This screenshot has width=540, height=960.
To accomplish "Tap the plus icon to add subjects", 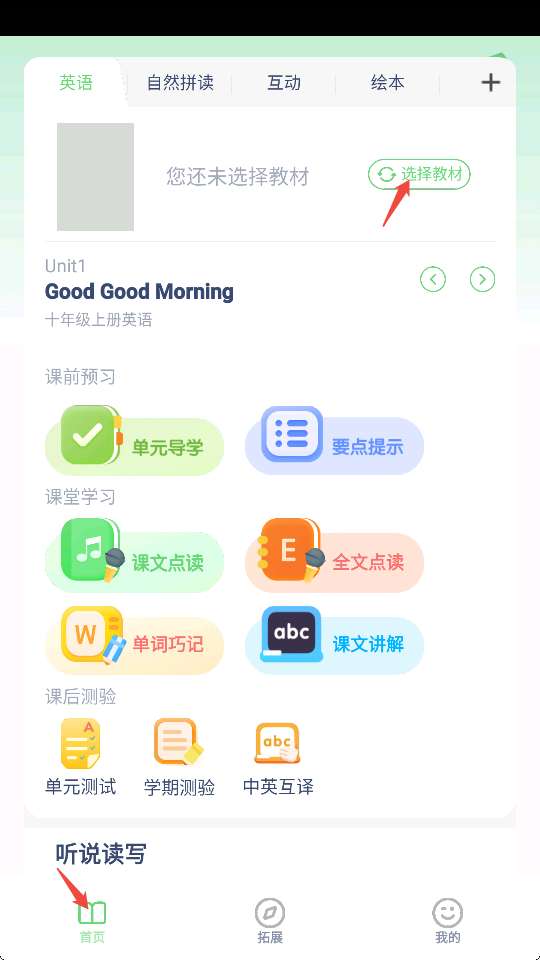I will pos(490,82).
